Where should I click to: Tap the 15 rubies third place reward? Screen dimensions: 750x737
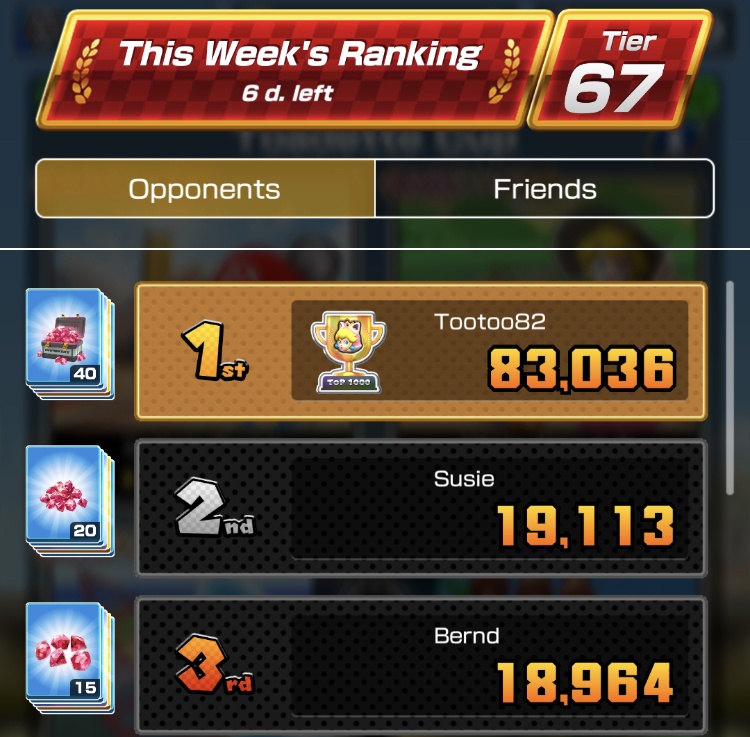point(71,655)
